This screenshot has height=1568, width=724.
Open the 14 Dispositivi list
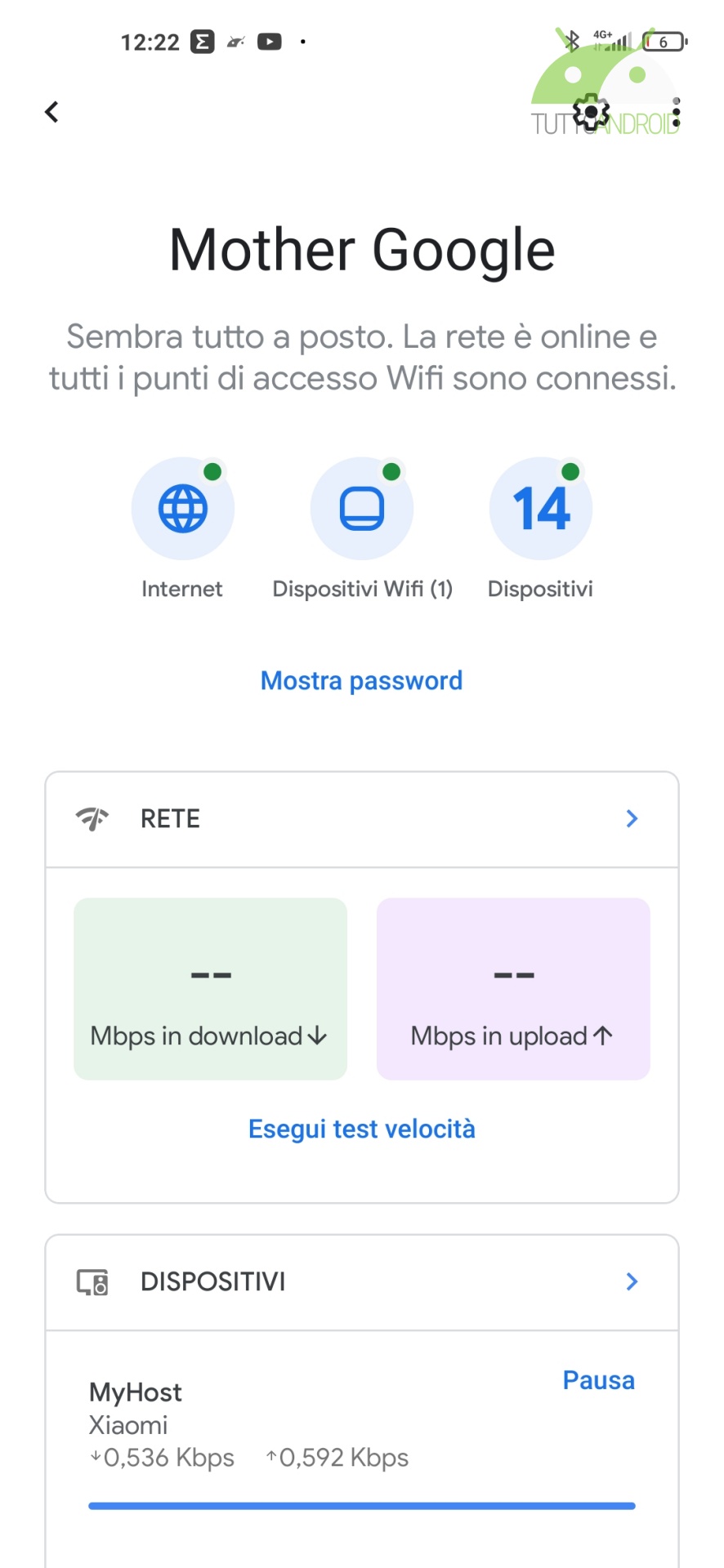[540, 509]
